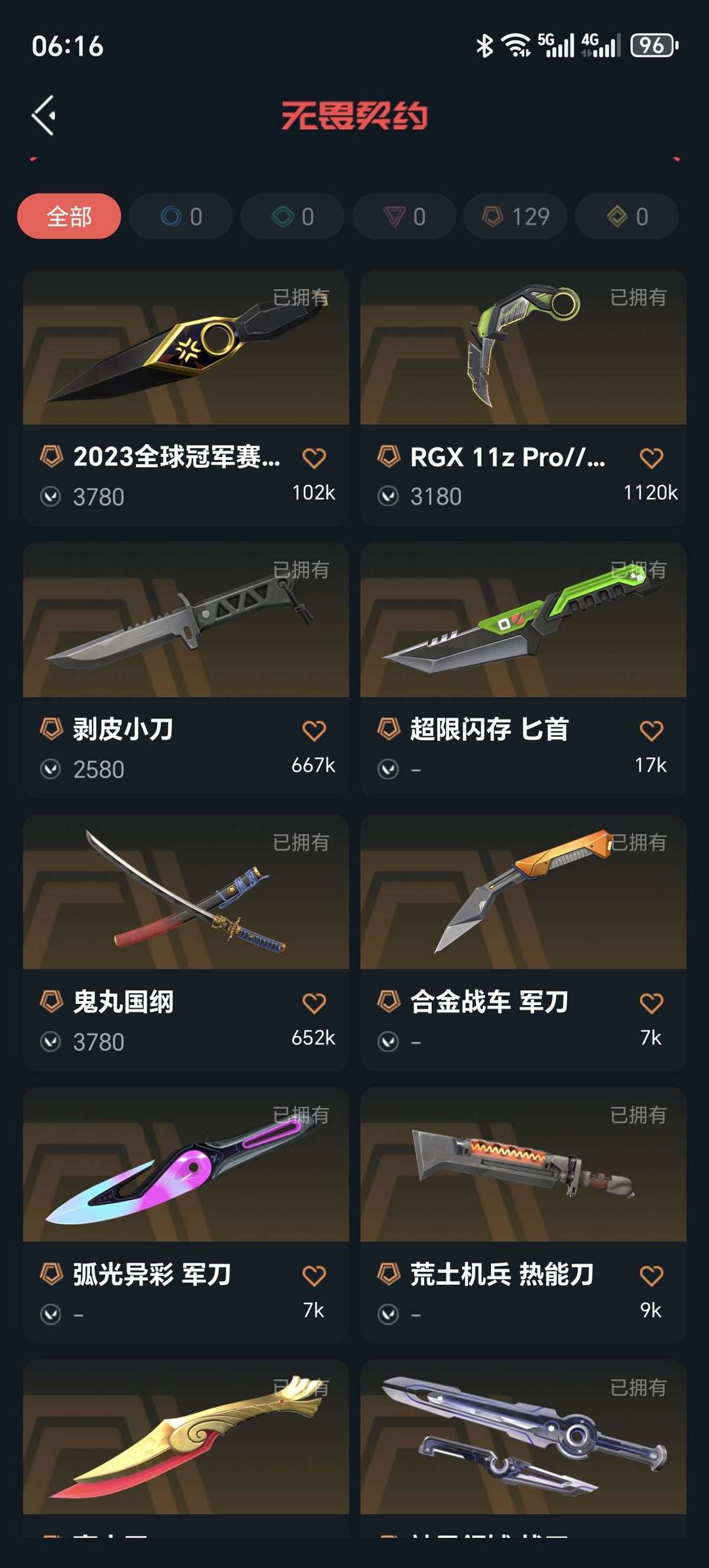The image size is (709, 1568).
Task: View the 弧光异彩 军刀 card
Action: 186,1166
